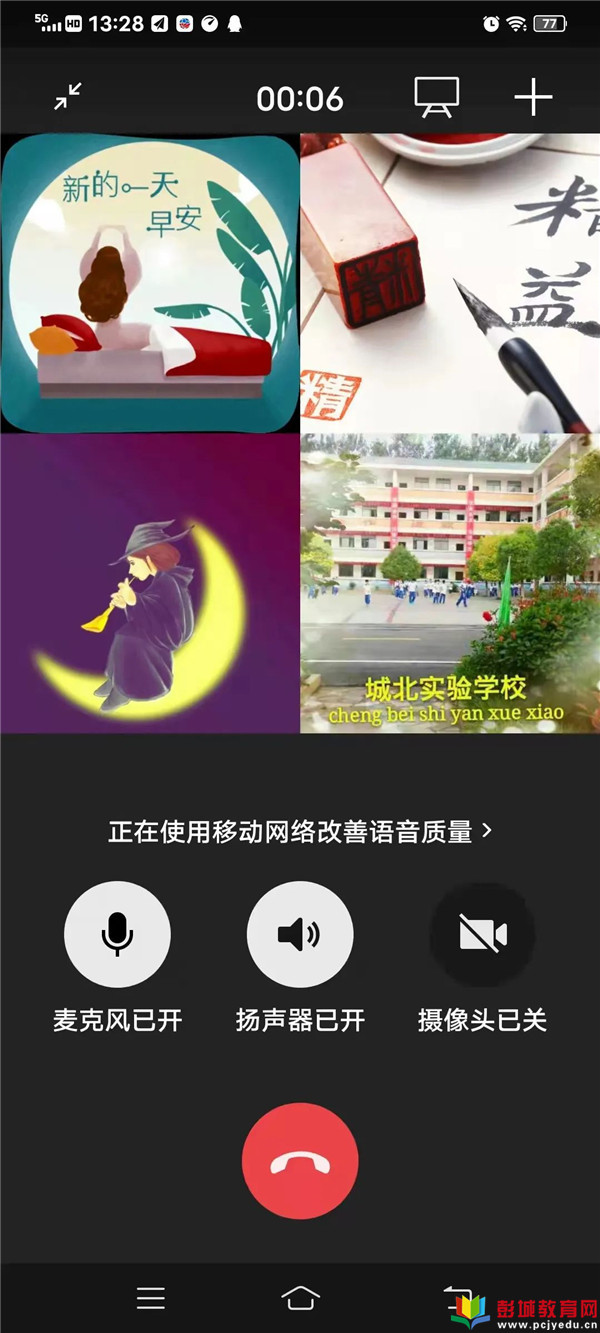This screenshot has width=600, height=1333.
Task: Start screen sharing in the call
Action: coord(437,97)
